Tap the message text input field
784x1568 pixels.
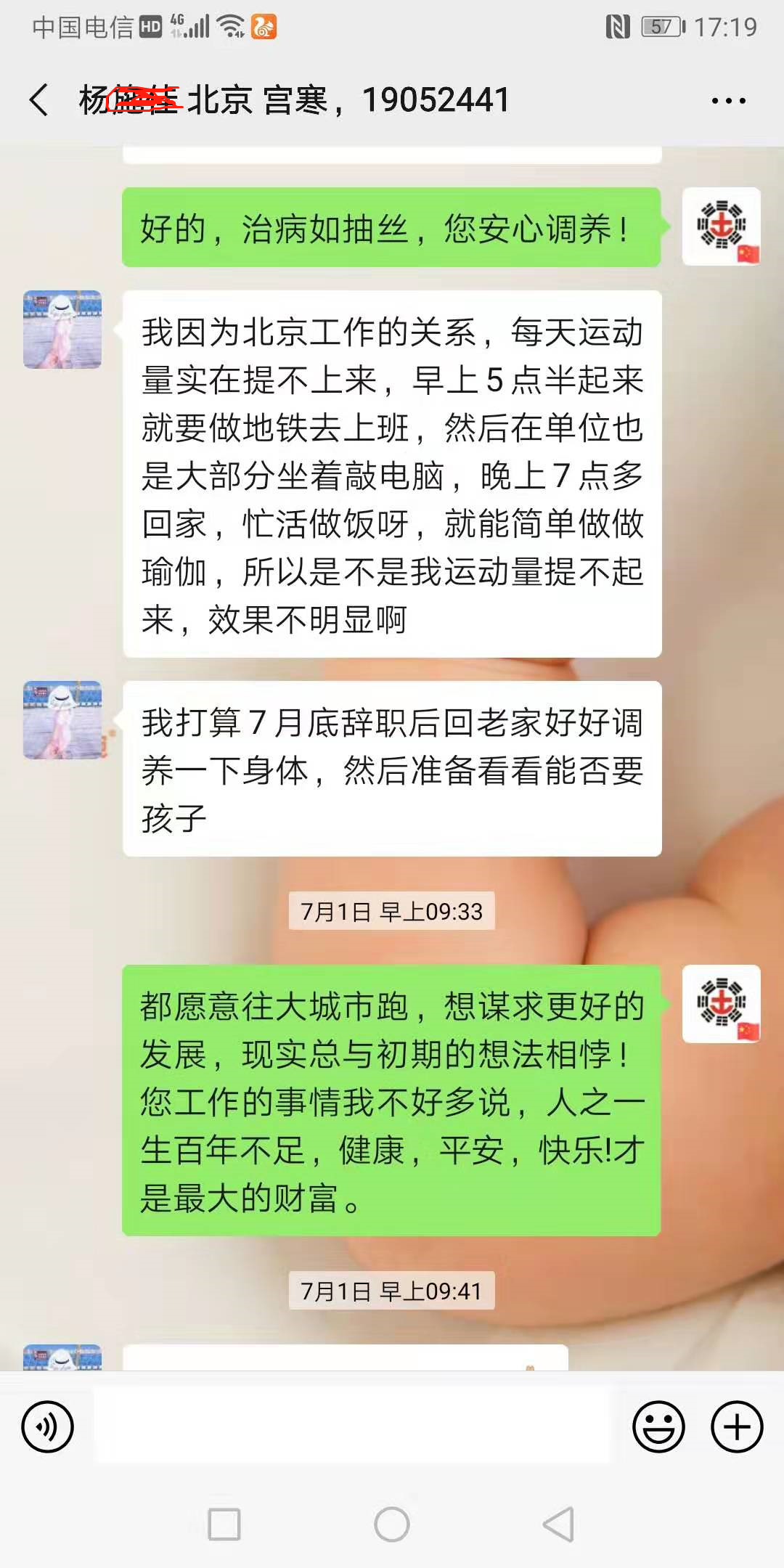click(x=352, y=1426)
